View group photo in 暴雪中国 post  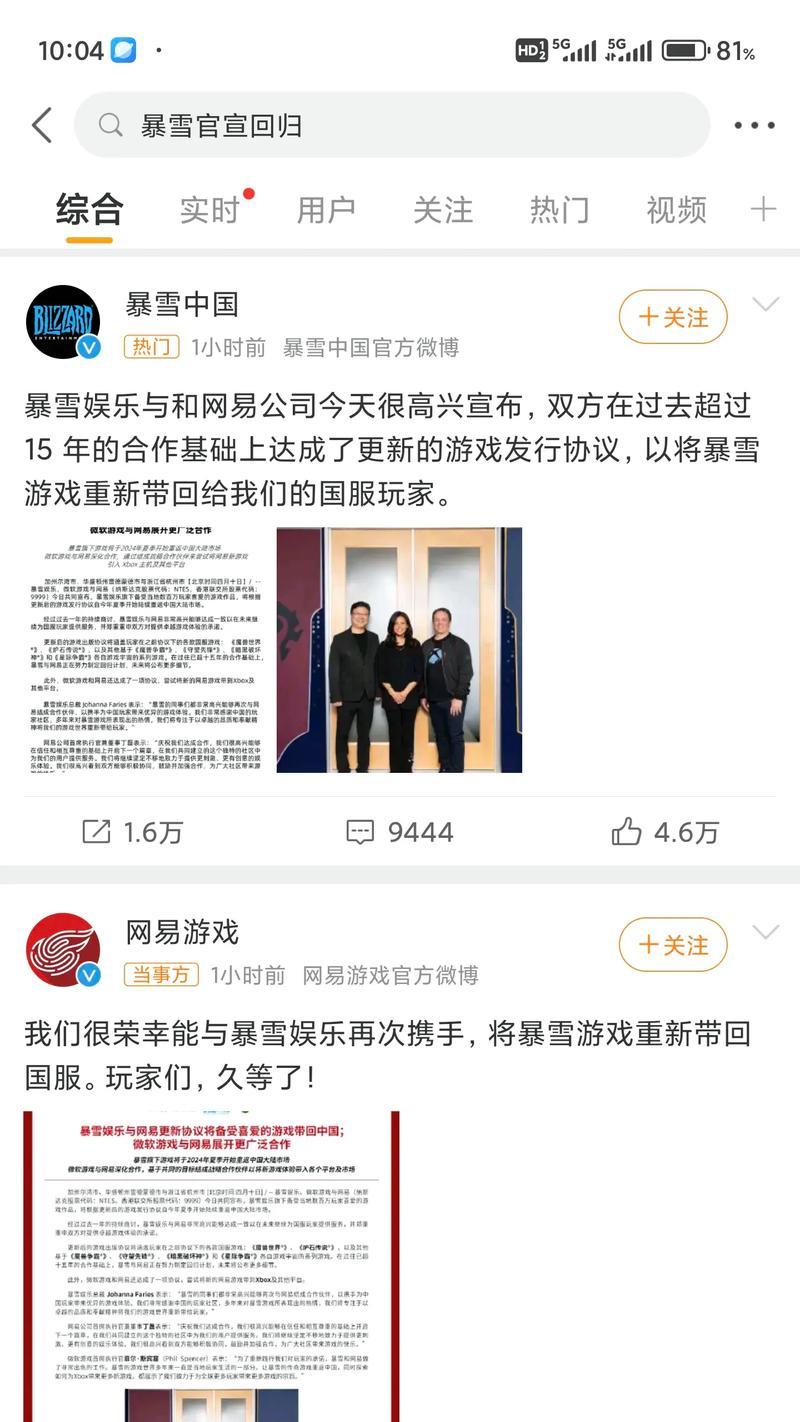coord(399,650)
